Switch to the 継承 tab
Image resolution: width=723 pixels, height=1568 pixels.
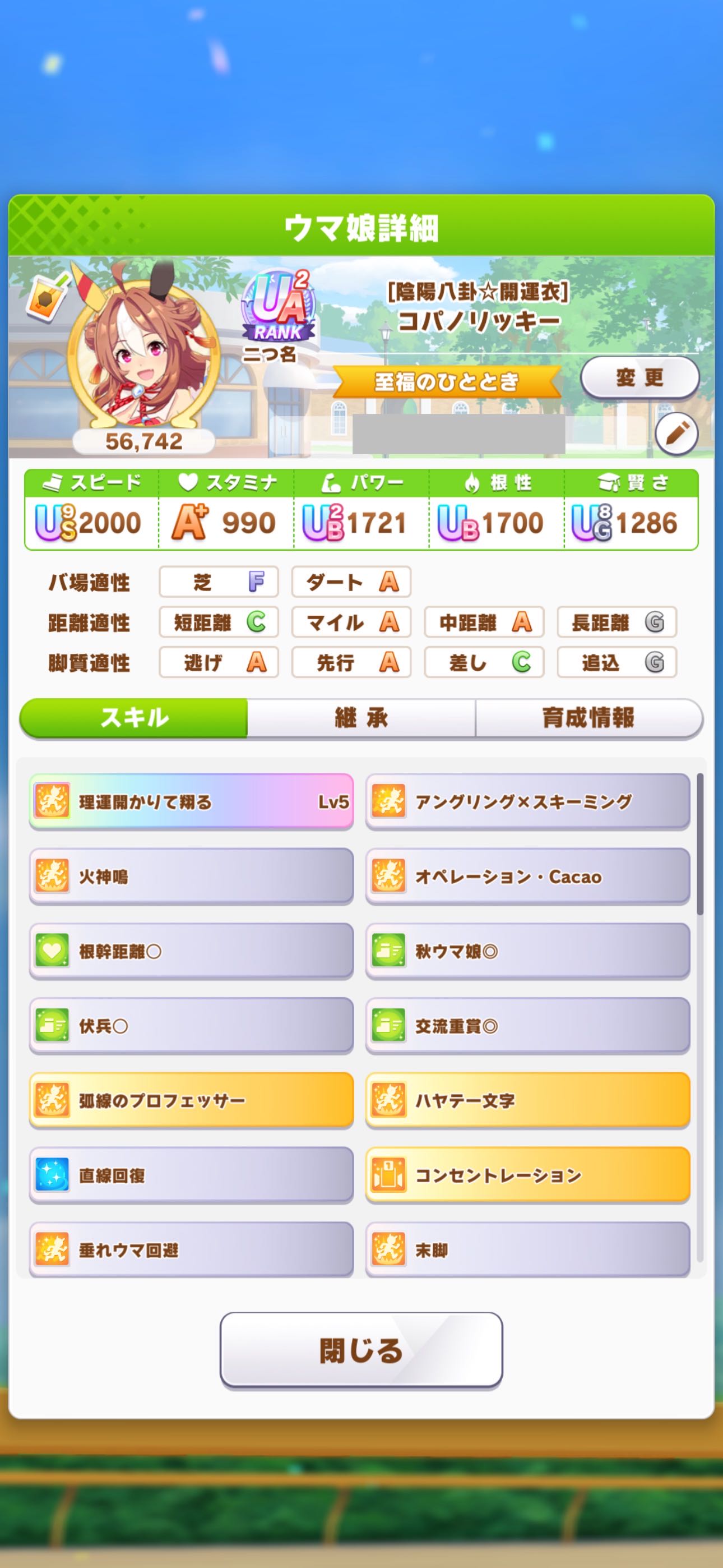361,718
